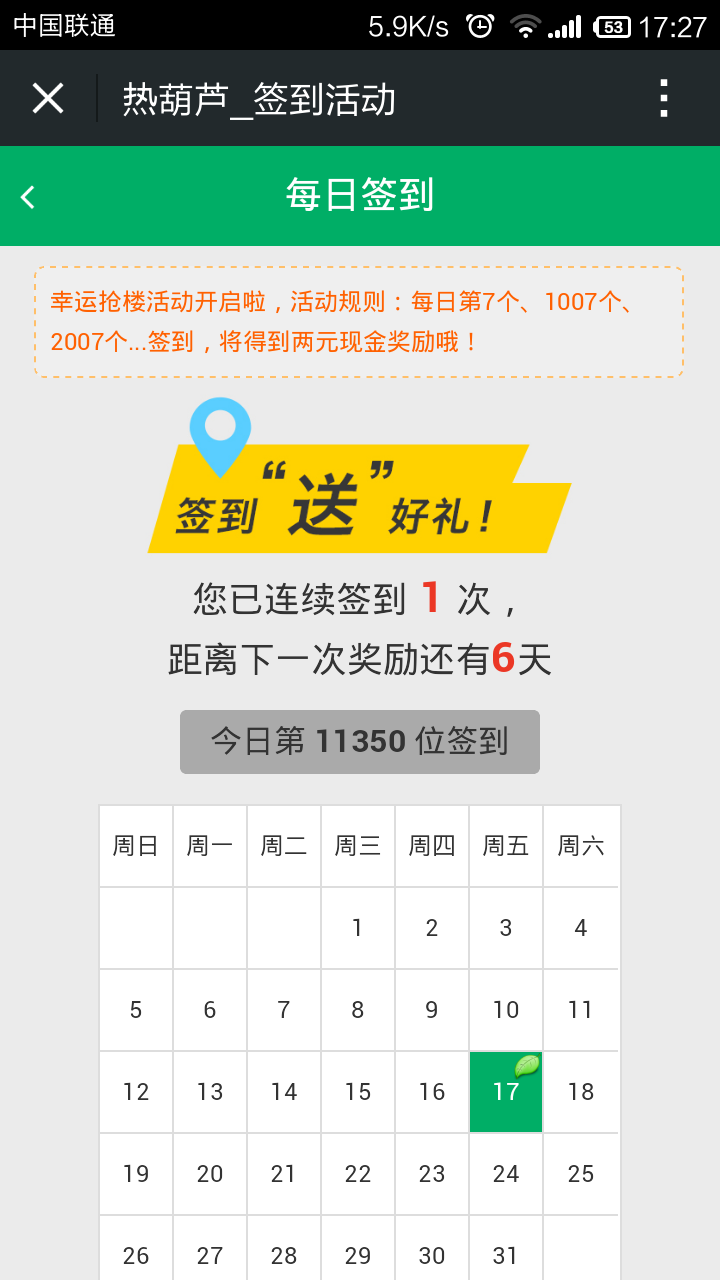Close the 热葫芦 web page
720x1280 pixels.
point(48,98)
